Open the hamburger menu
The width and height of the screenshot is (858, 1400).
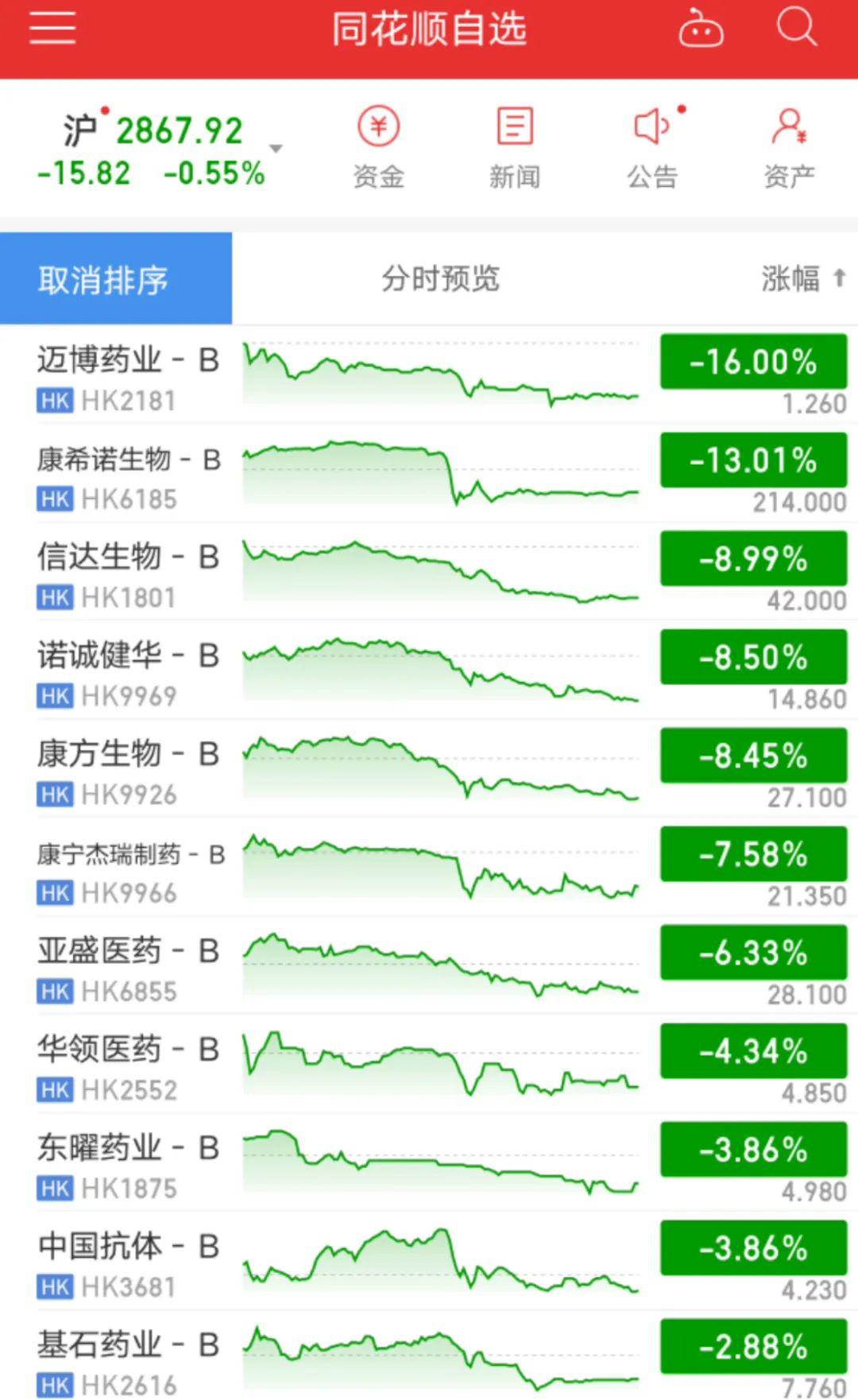[x=52, y=29]
